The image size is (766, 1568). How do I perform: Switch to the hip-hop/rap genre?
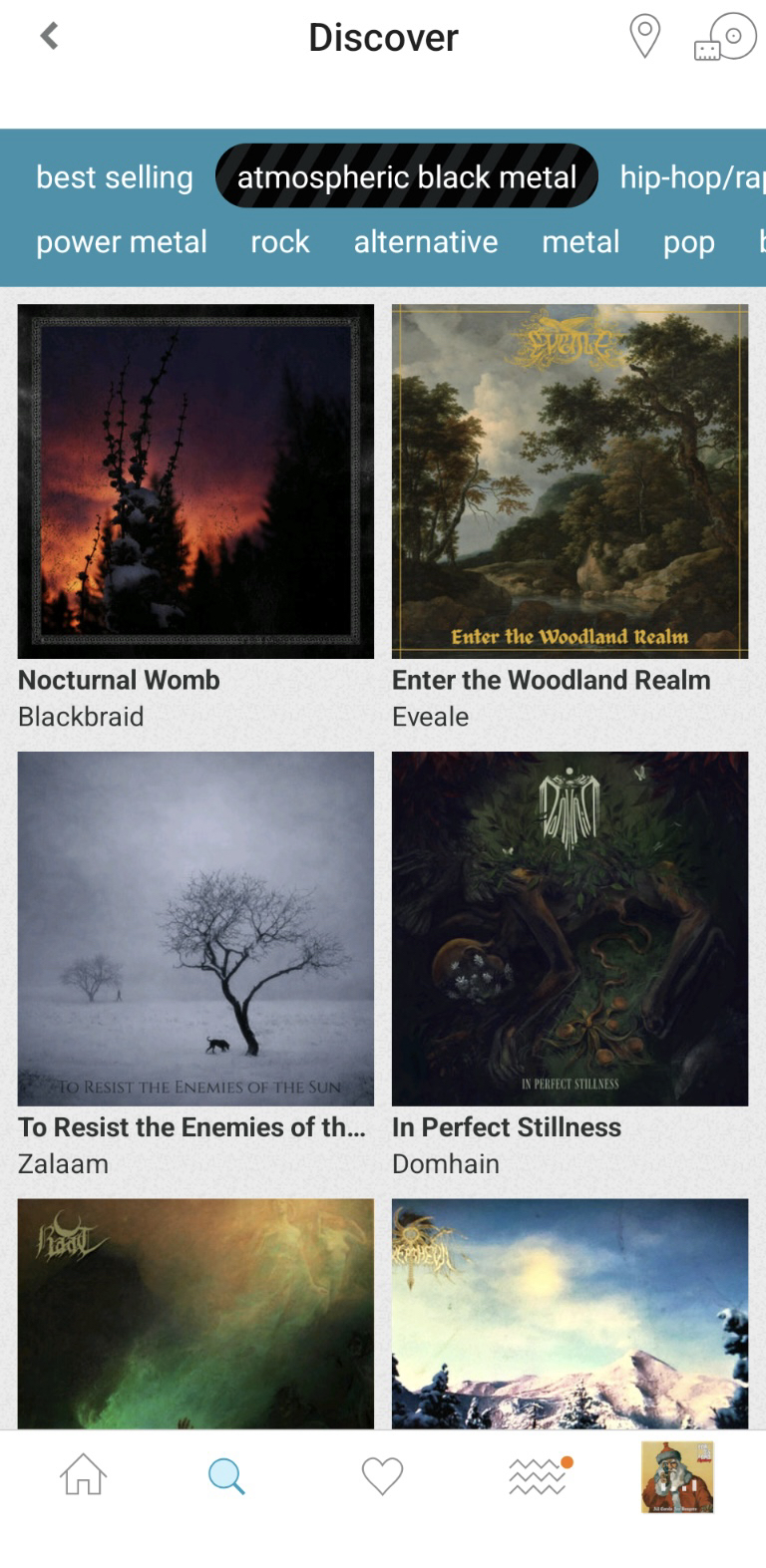point(690,177)
